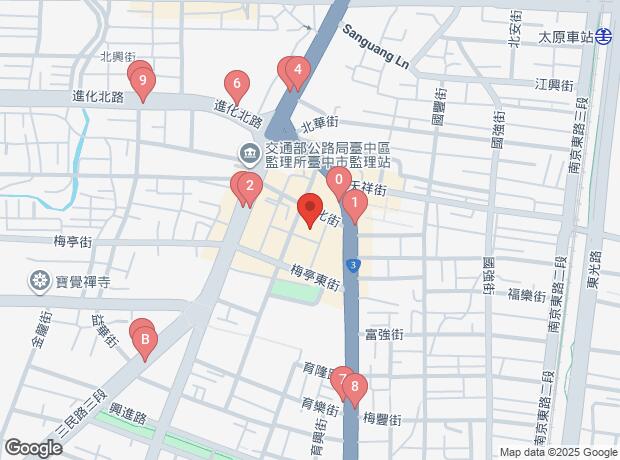Select the map marker numbered 9
Viewport: 620px width, 460px height.
(144, 81)
